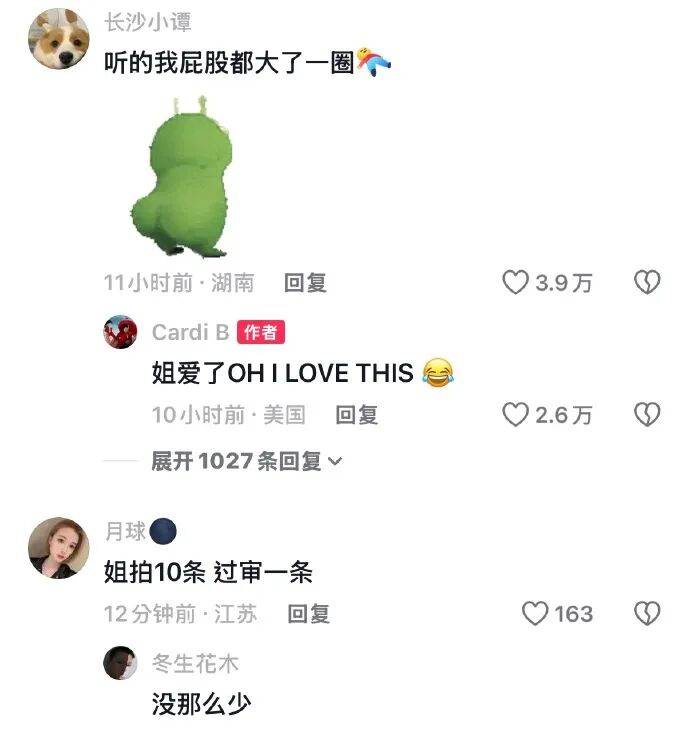Viewport: 690px width, 732px height.
Task: Open 月球's profile avatar
Action: coord(60,548)
